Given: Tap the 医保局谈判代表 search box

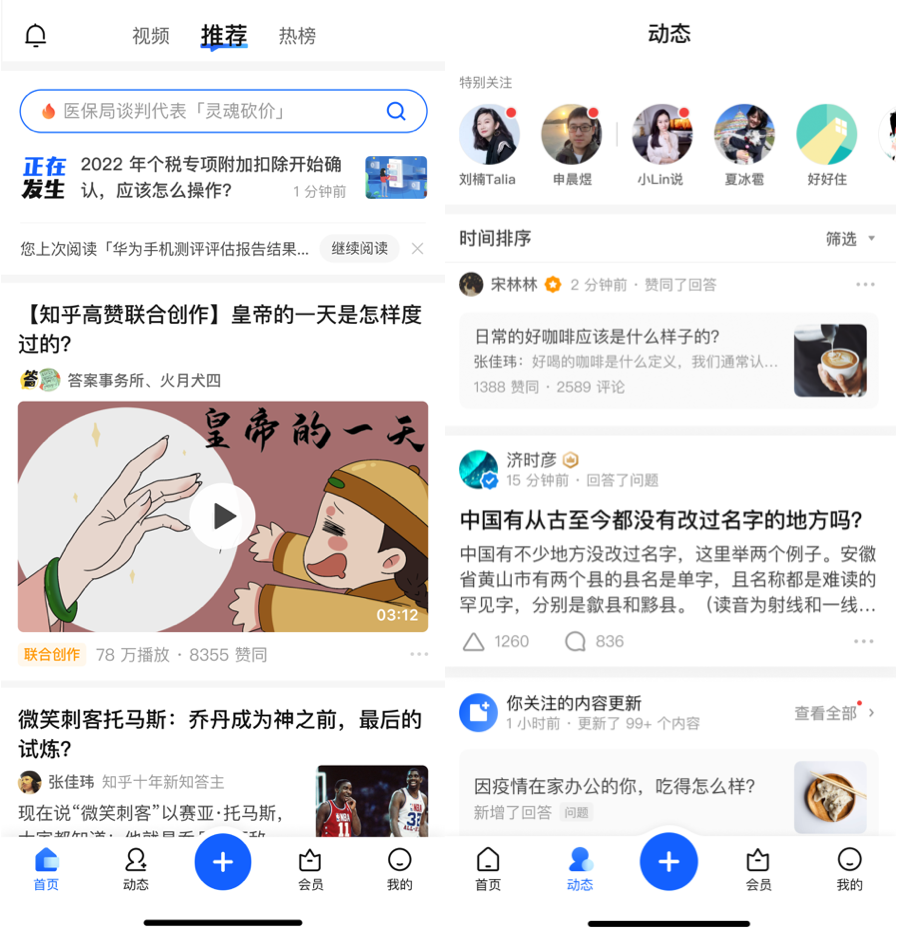Looking at the screenshot, I should point(210,111).
